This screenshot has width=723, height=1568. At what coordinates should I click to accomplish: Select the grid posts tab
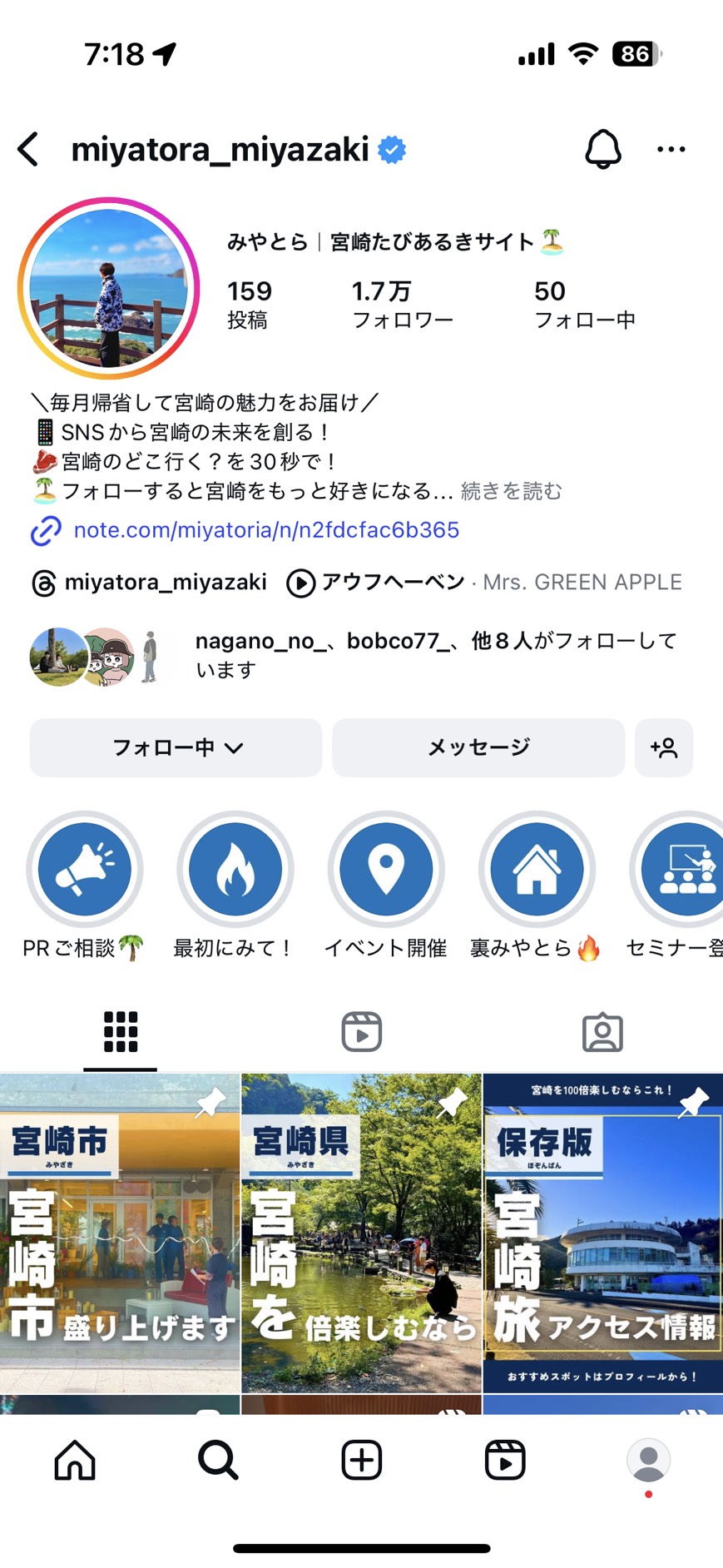(120, 1030)
